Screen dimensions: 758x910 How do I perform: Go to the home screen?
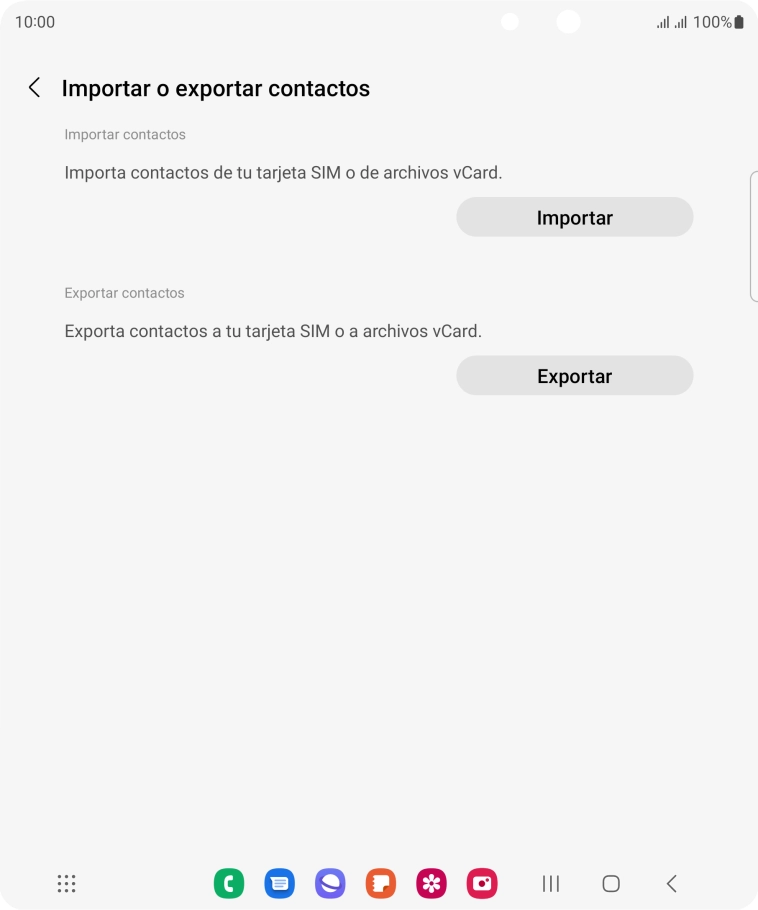611,883
